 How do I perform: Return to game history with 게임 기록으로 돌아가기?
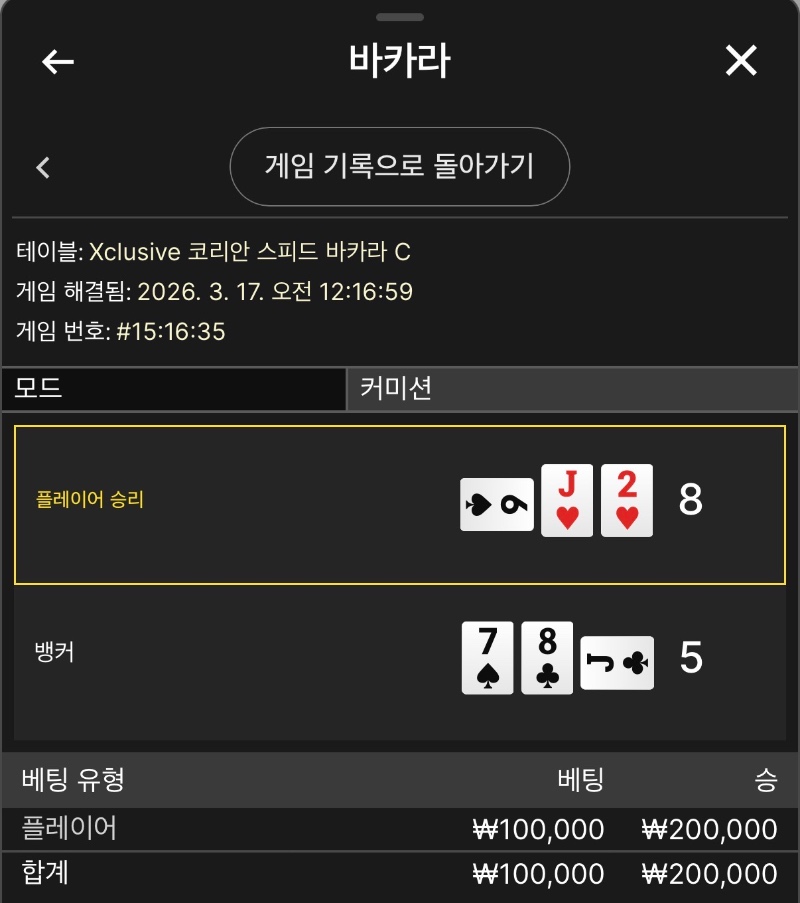(399, 166)
